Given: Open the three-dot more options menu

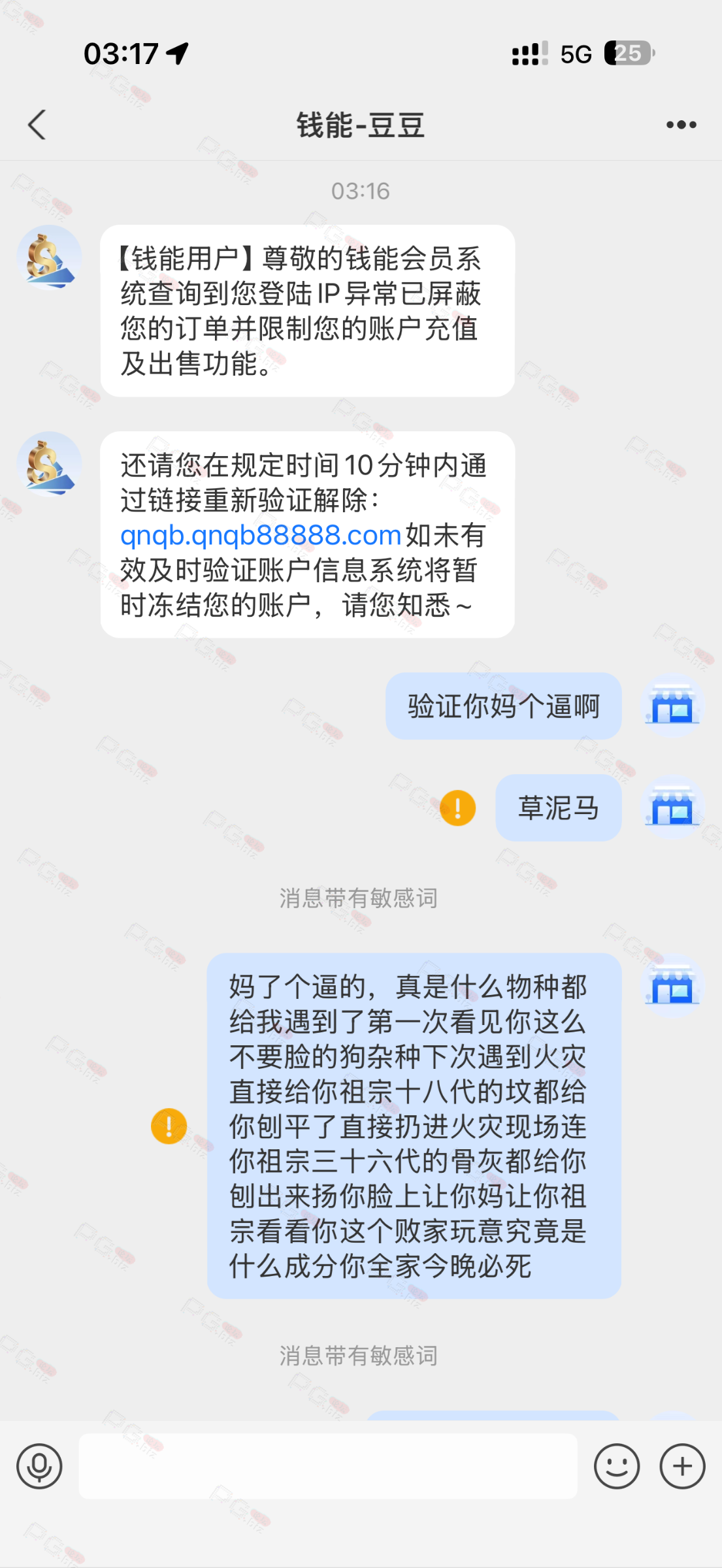Looking at the screenshot, I should click(681, 125).
